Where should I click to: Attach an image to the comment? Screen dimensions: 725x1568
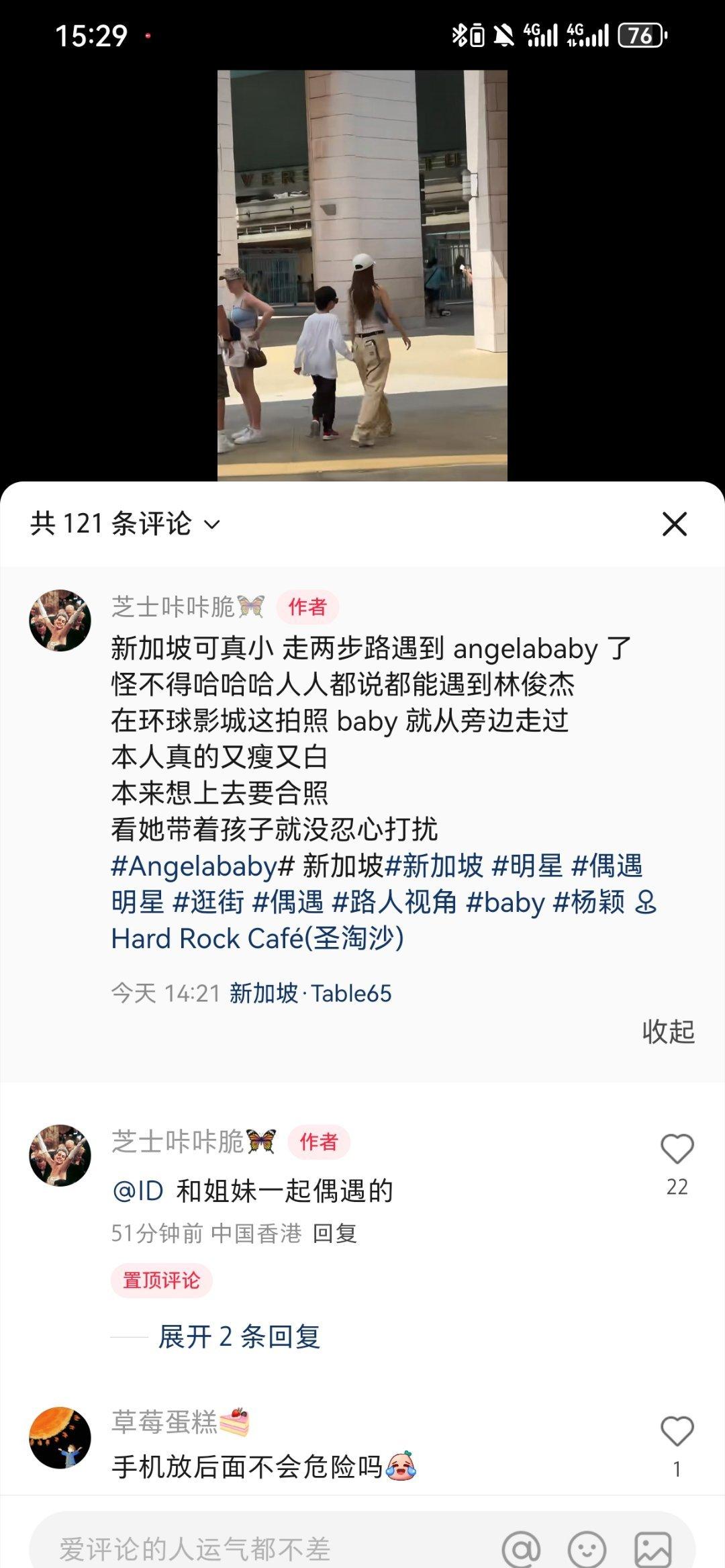652,1549
